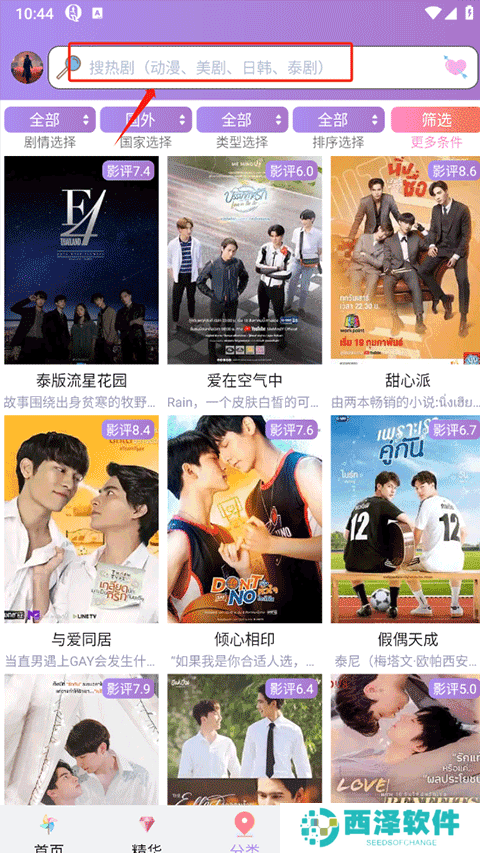Switch to the 首页 tab
This screenshot has height=853, width=480.
coord(48,832)
